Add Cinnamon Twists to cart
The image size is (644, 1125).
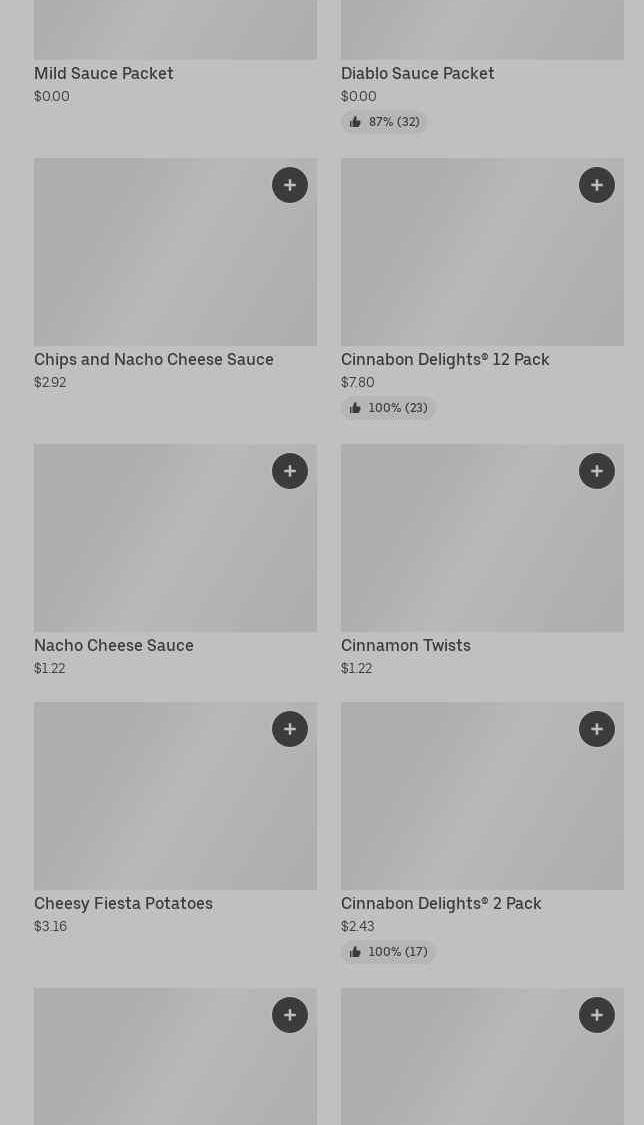[597, 471]
